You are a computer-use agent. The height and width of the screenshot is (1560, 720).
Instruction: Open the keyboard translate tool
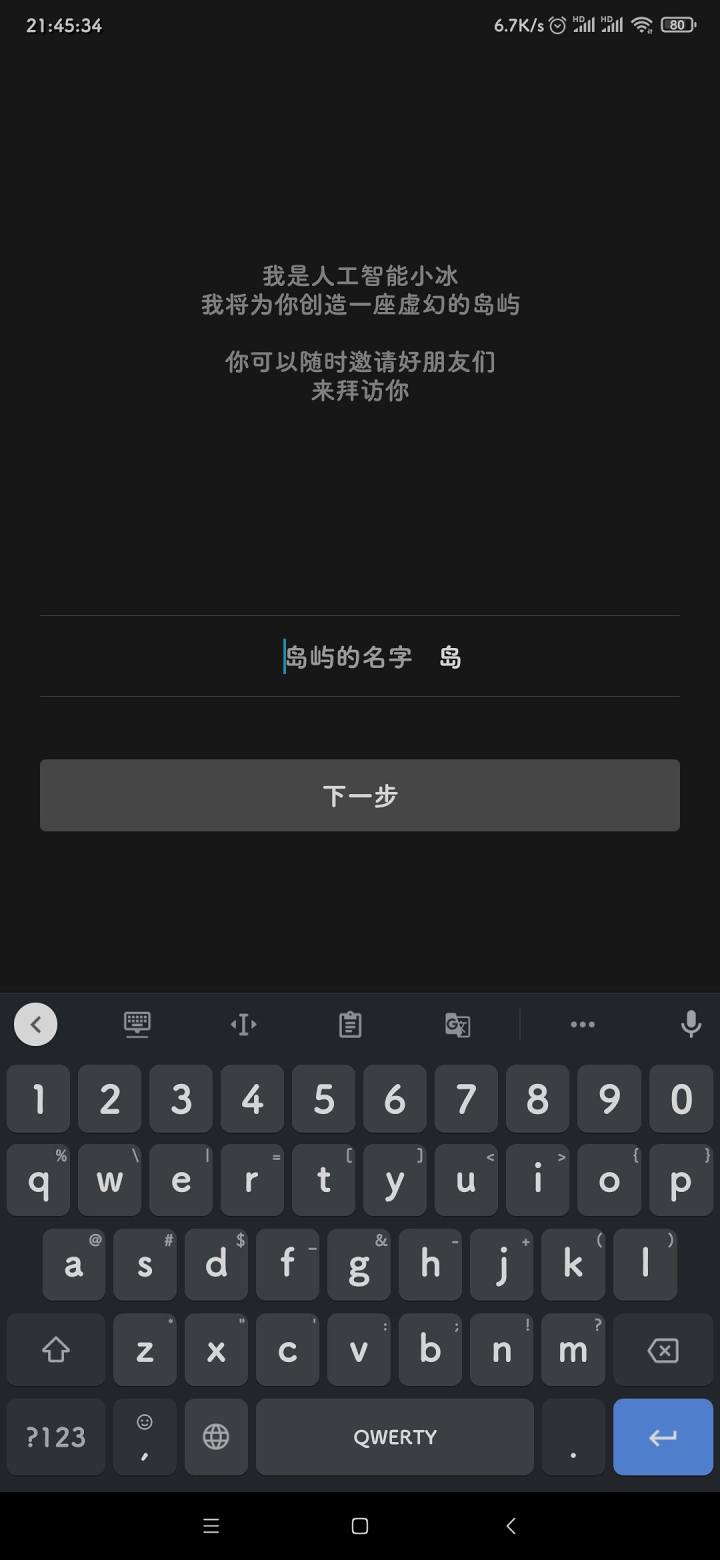point(457,1024)
